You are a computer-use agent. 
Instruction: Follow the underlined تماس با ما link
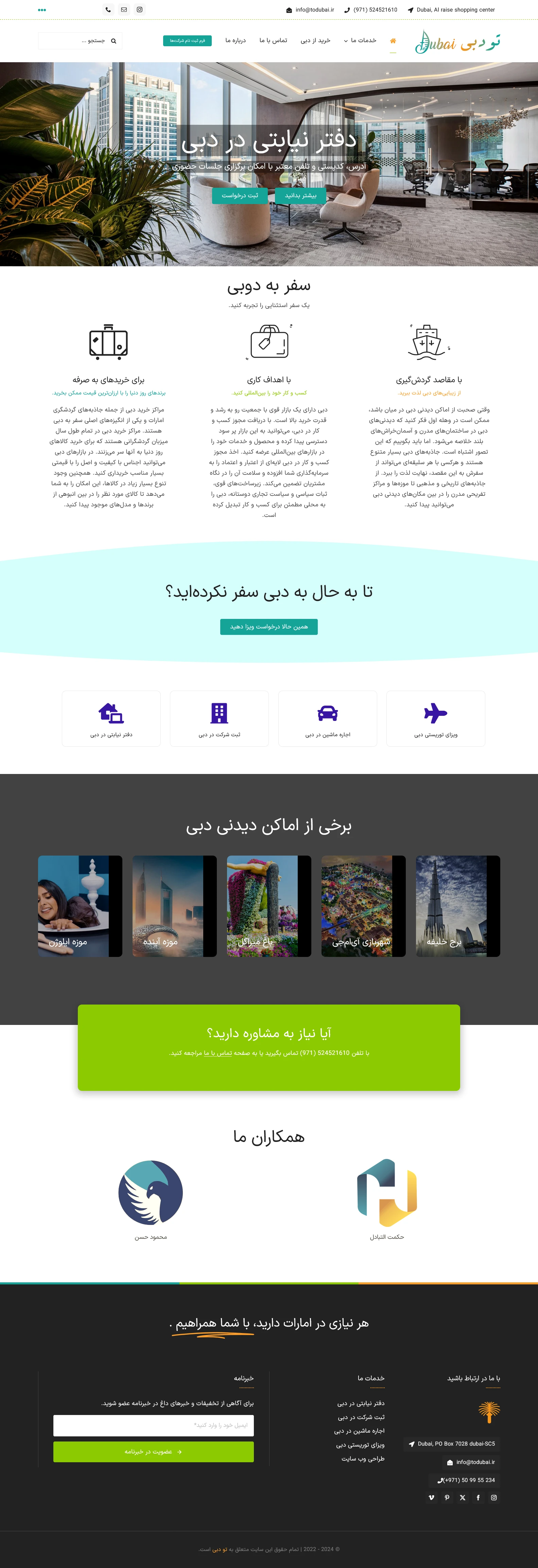coord(218,1053)
